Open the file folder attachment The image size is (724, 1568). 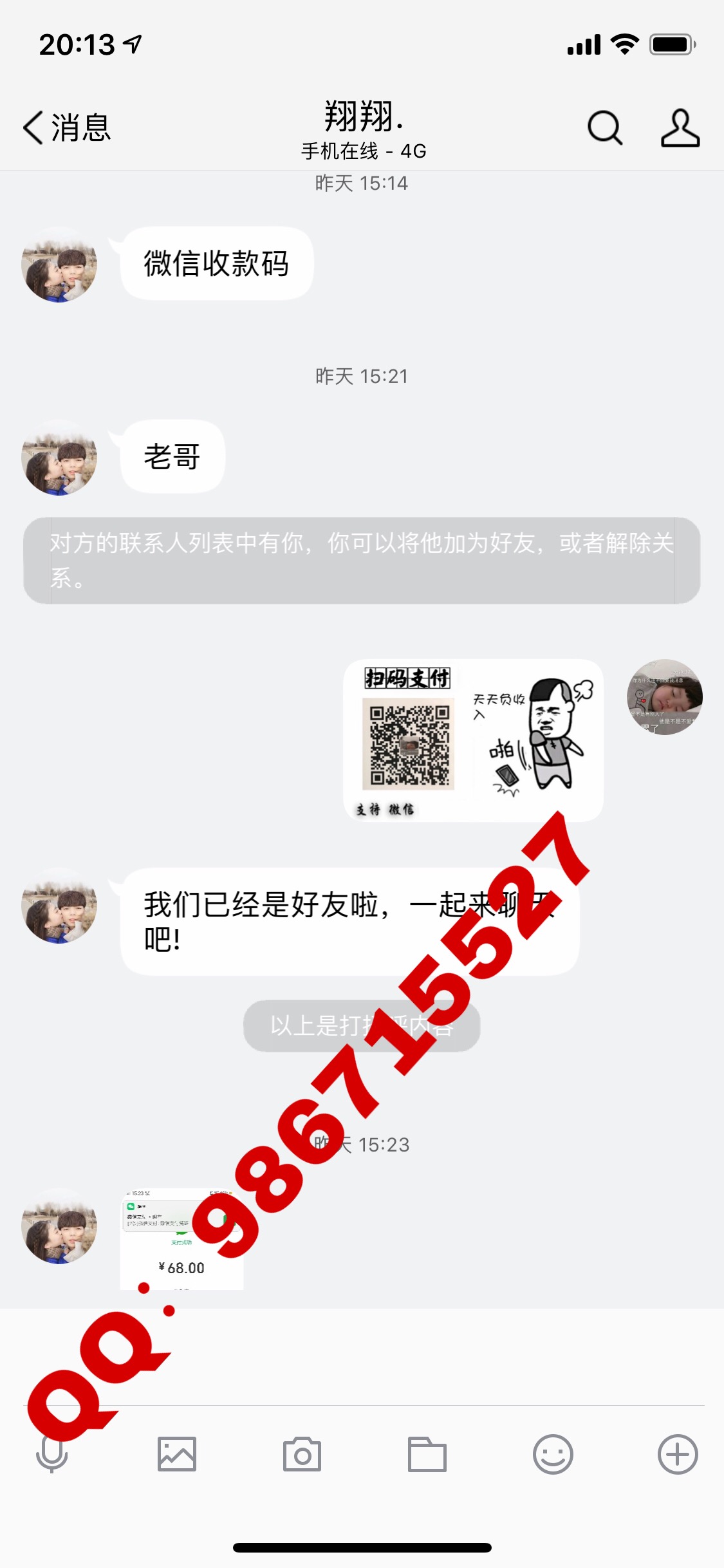tap(427, 1455)
